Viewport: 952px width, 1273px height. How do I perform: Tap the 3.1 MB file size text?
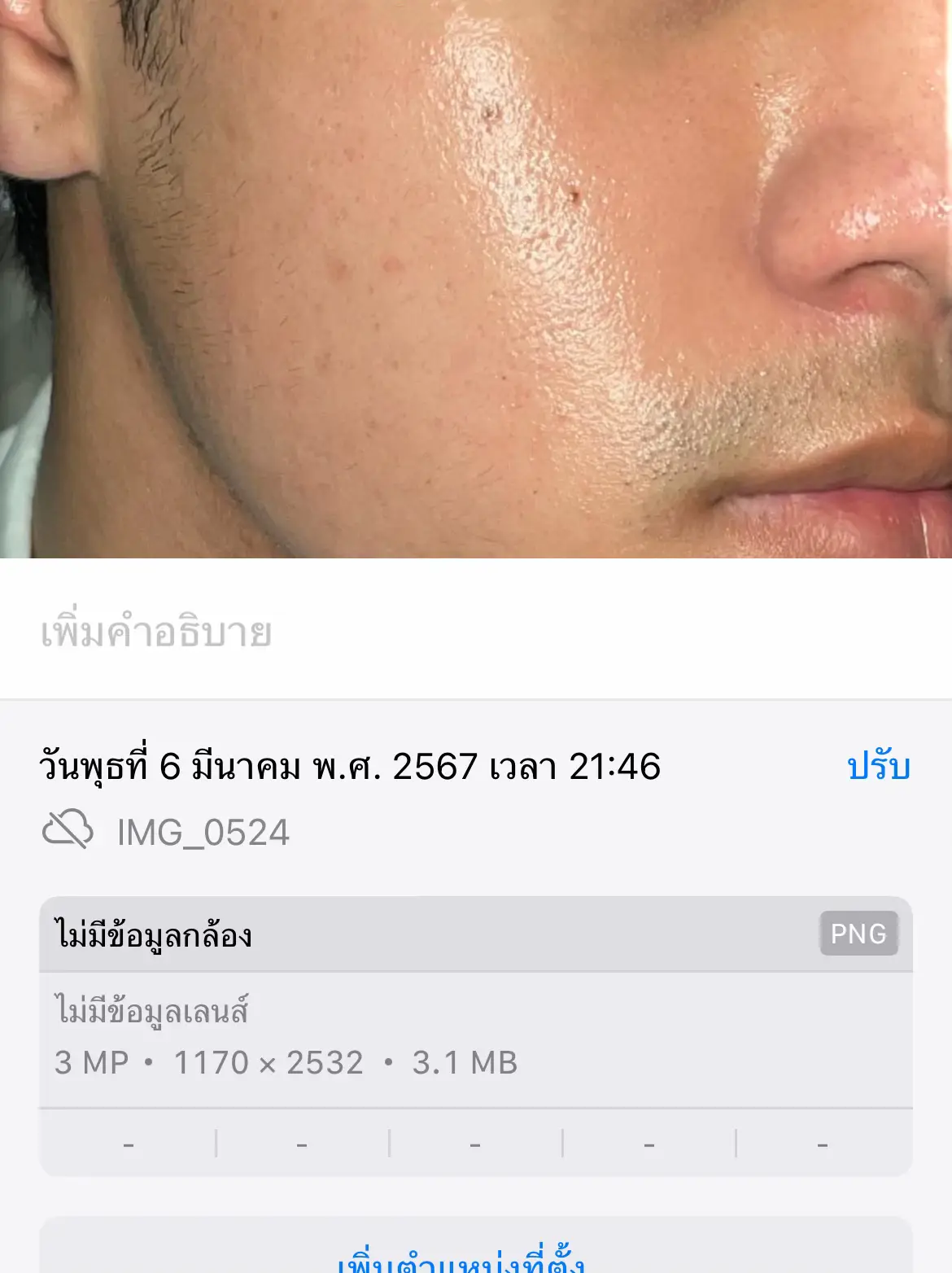pos(464,1062)
